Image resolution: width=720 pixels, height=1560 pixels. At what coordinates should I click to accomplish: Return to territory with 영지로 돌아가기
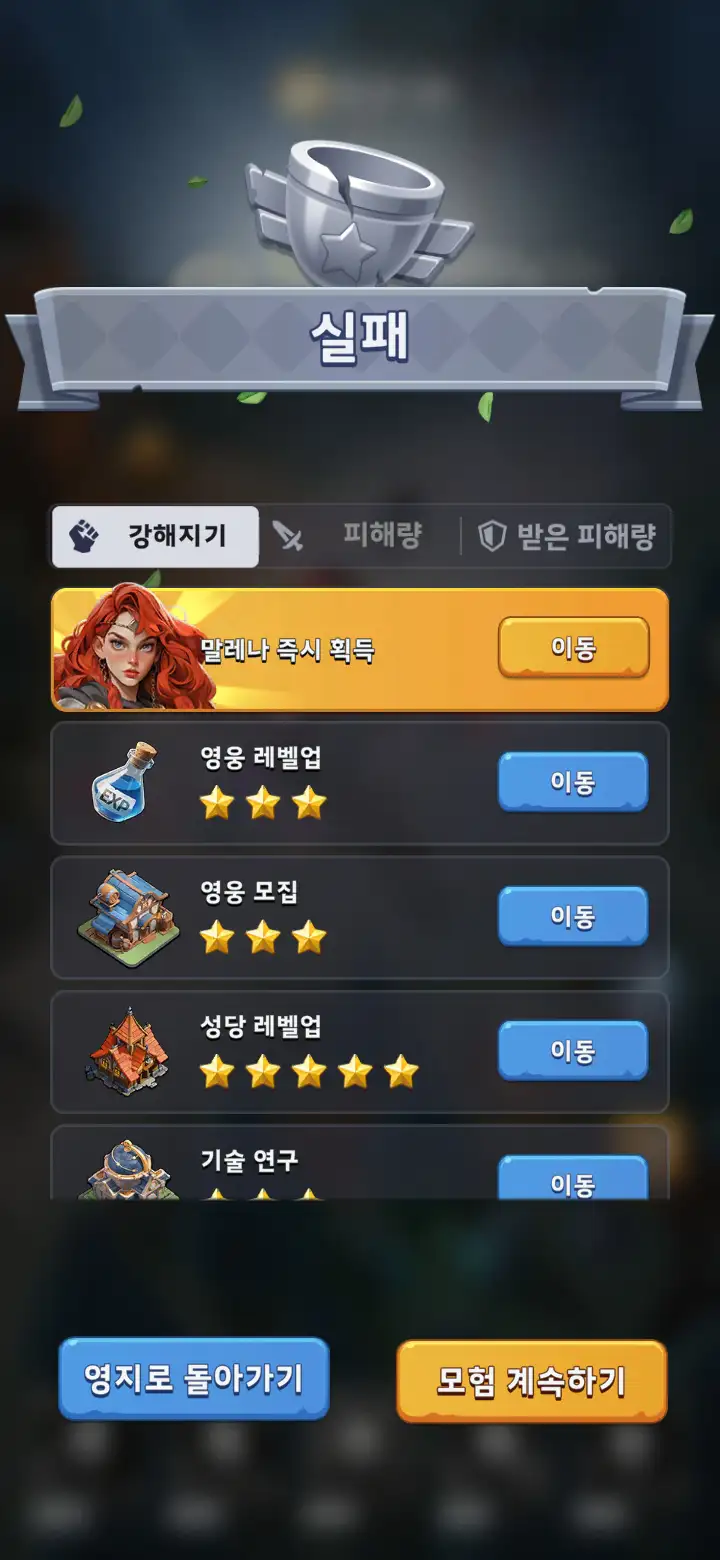[194, 1379]
